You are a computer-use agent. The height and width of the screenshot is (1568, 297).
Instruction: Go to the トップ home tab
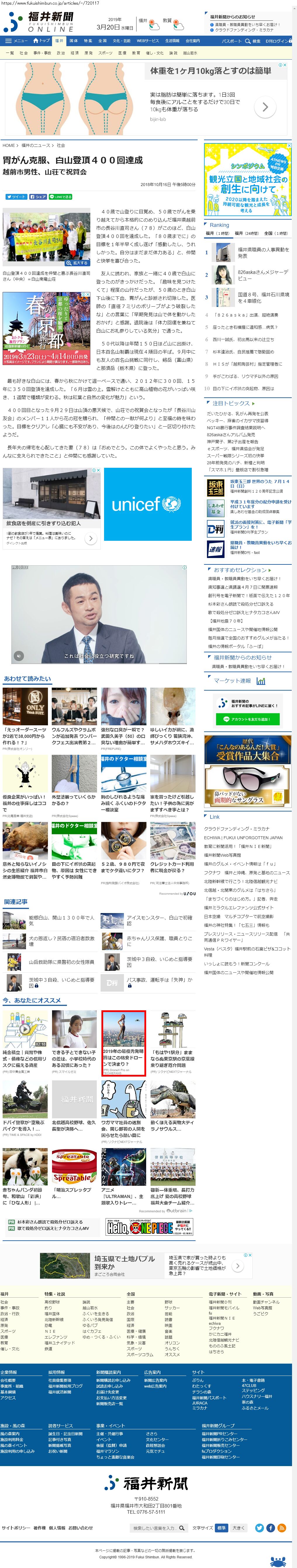click(42, 41)
